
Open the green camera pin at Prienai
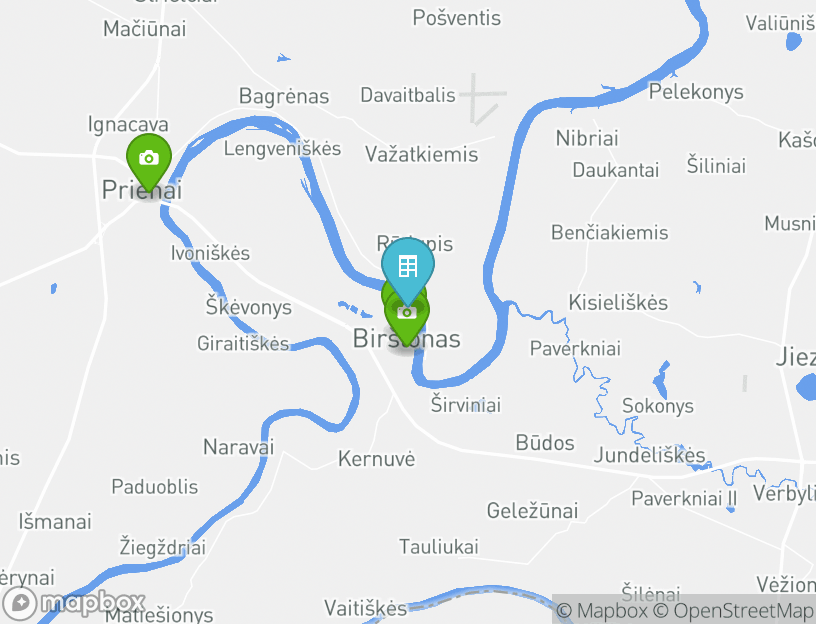(x=148, y=158)
